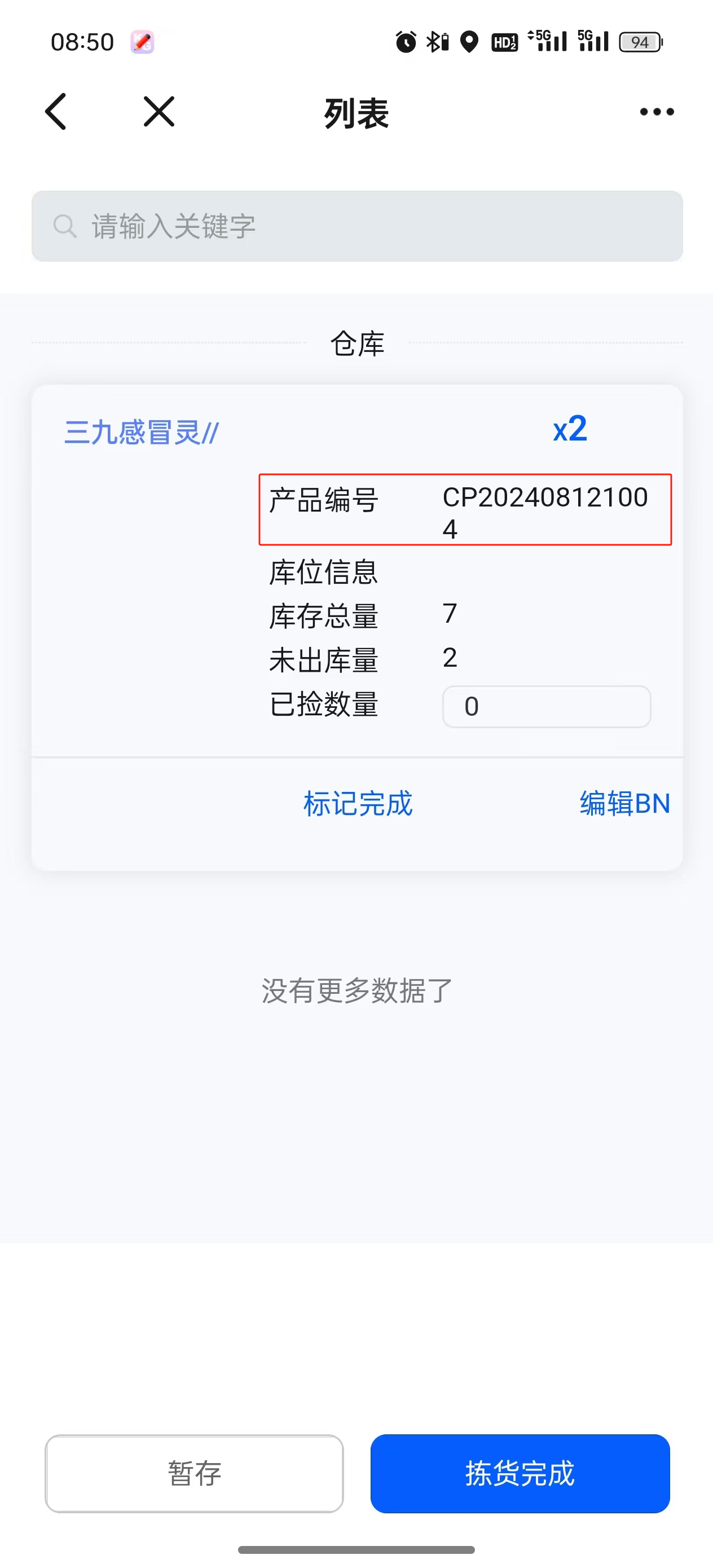Viewport: 713px width, 1568px height.
Task: Close the page with the X icon
Action: (159, 111)
